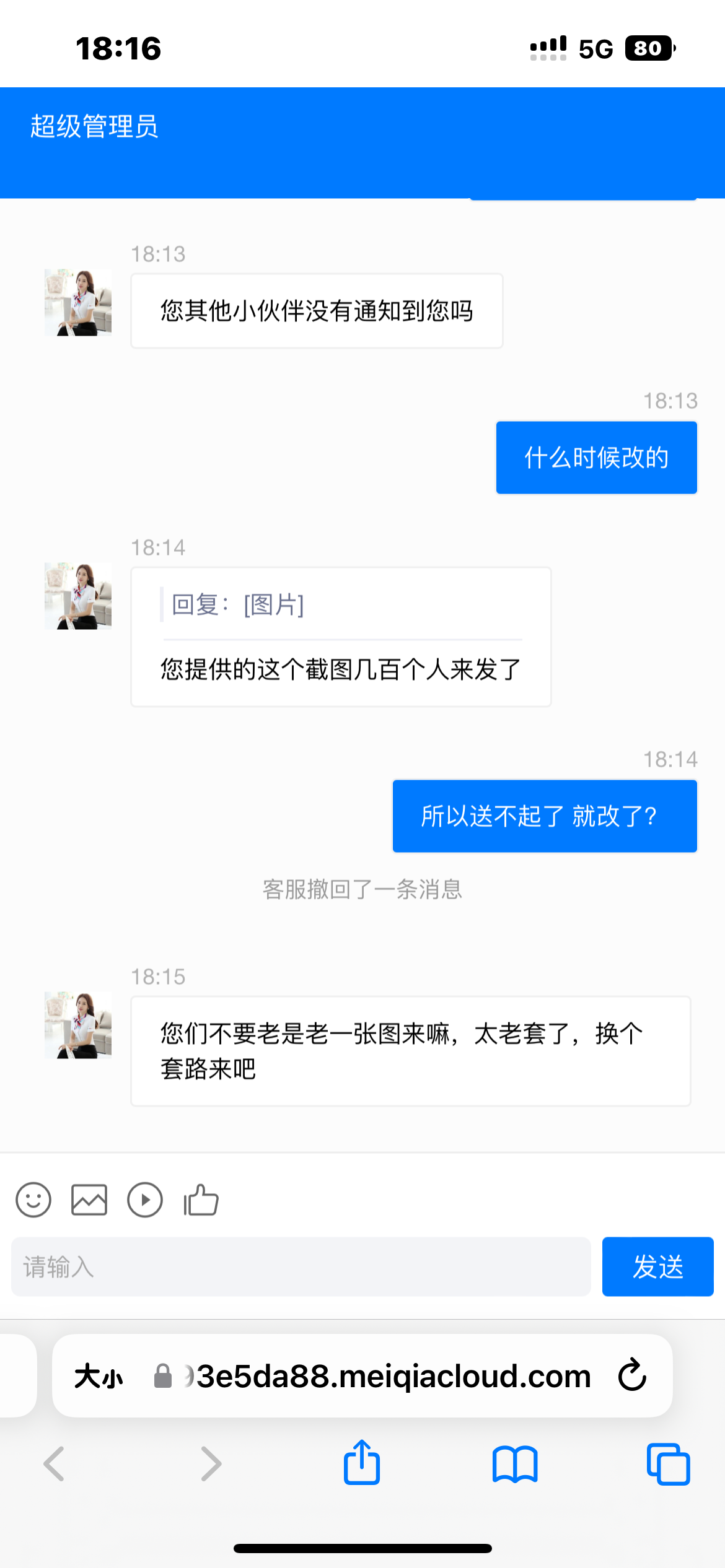Select the 客服撤回了一条消息 notice
This screenshot has width=725, height=1568.
[362, 891]
